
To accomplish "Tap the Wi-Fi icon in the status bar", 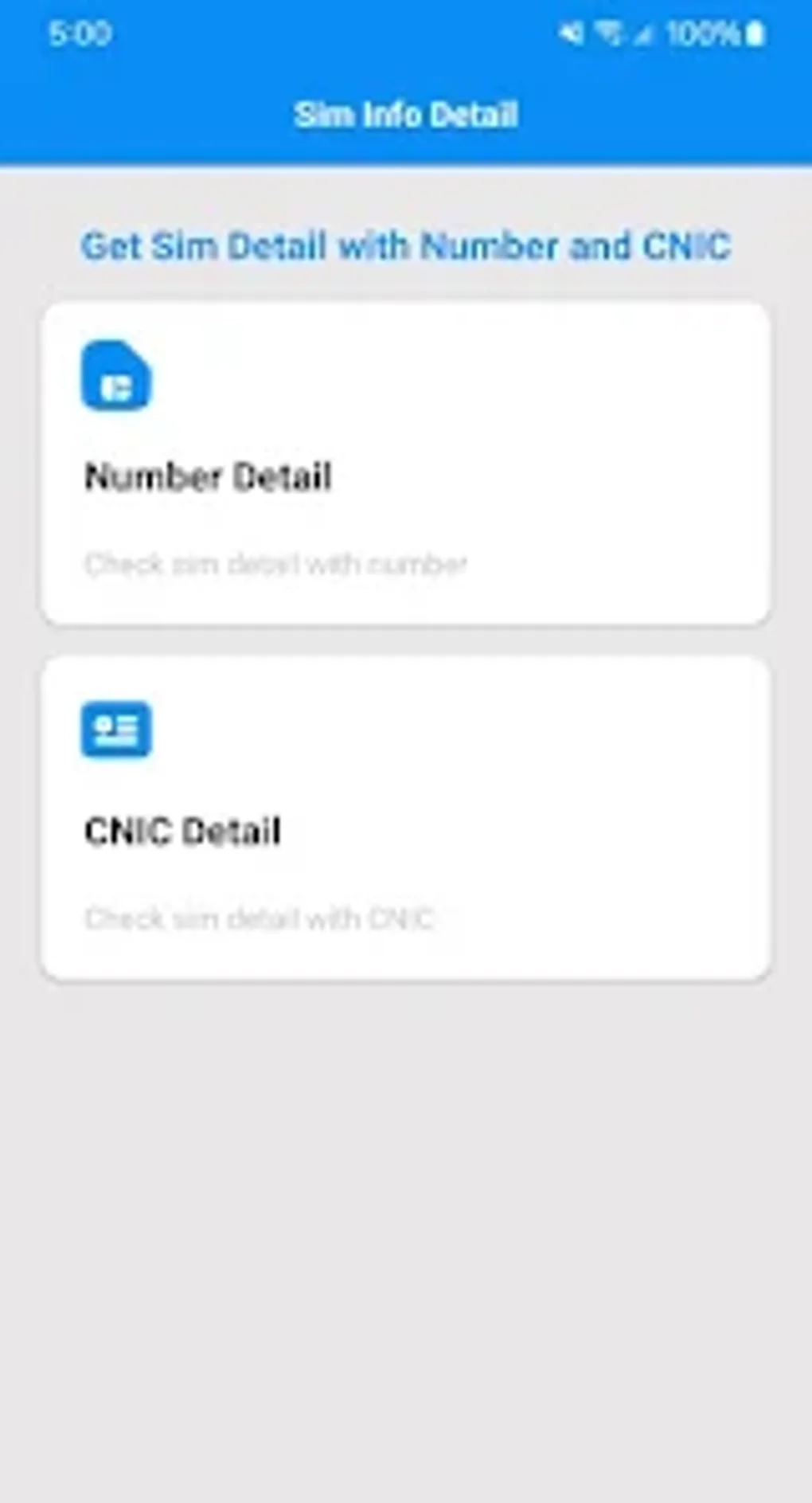I will click(x=609, y=32).
